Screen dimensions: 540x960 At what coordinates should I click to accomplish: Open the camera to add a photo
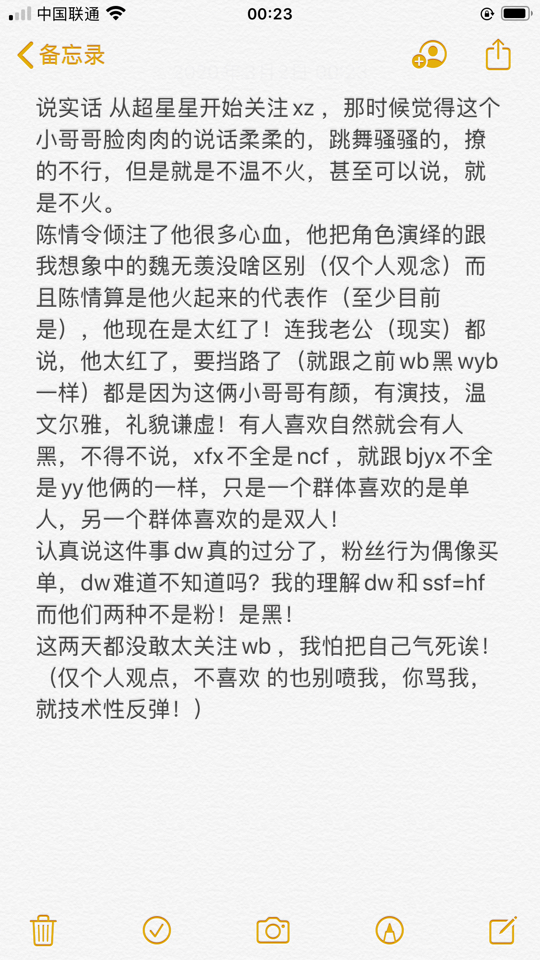pos(273,930)
